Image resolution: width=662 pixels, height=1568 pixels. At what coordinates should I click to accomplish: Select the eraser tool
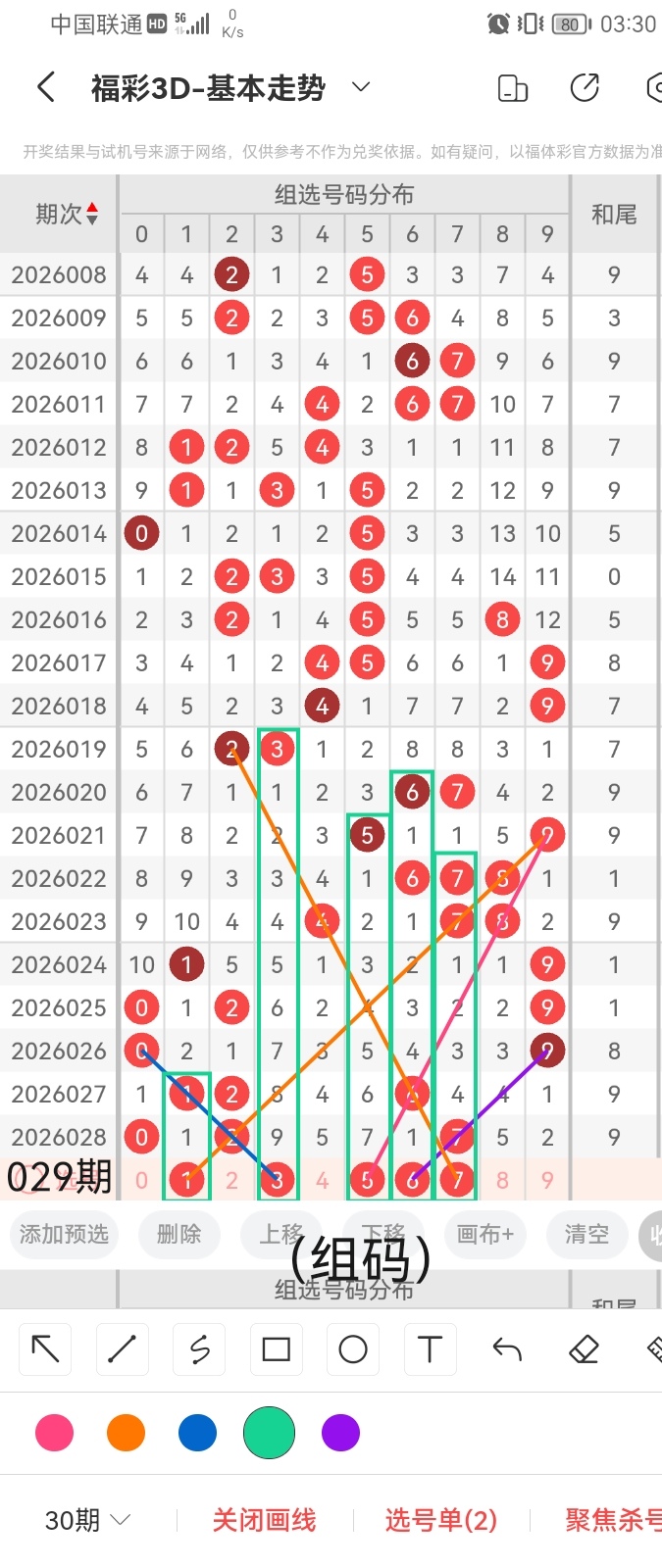click(584, 1349)
